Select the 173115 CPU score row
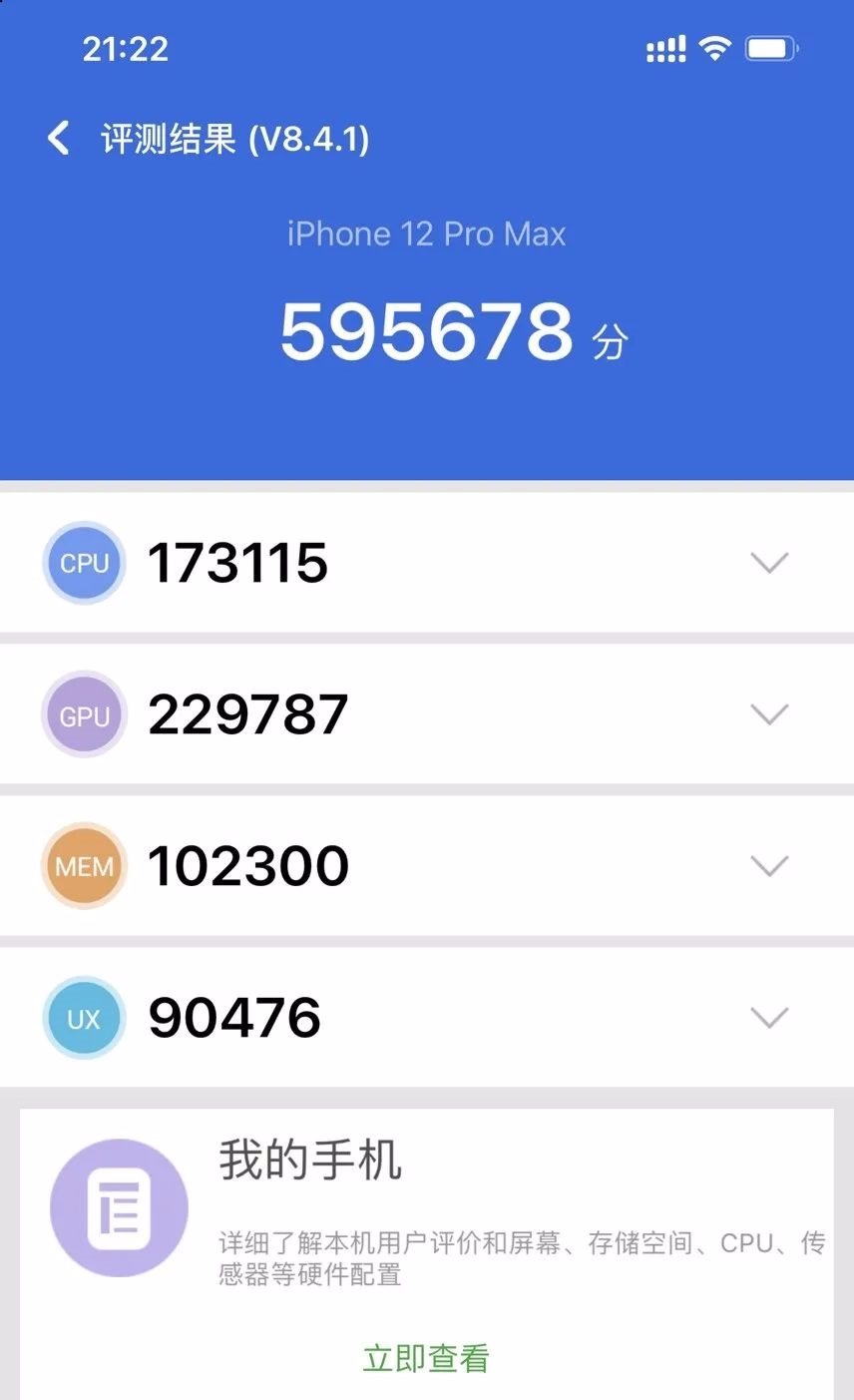This screenshot has width=854, height=1400. [x=237, y=563]
